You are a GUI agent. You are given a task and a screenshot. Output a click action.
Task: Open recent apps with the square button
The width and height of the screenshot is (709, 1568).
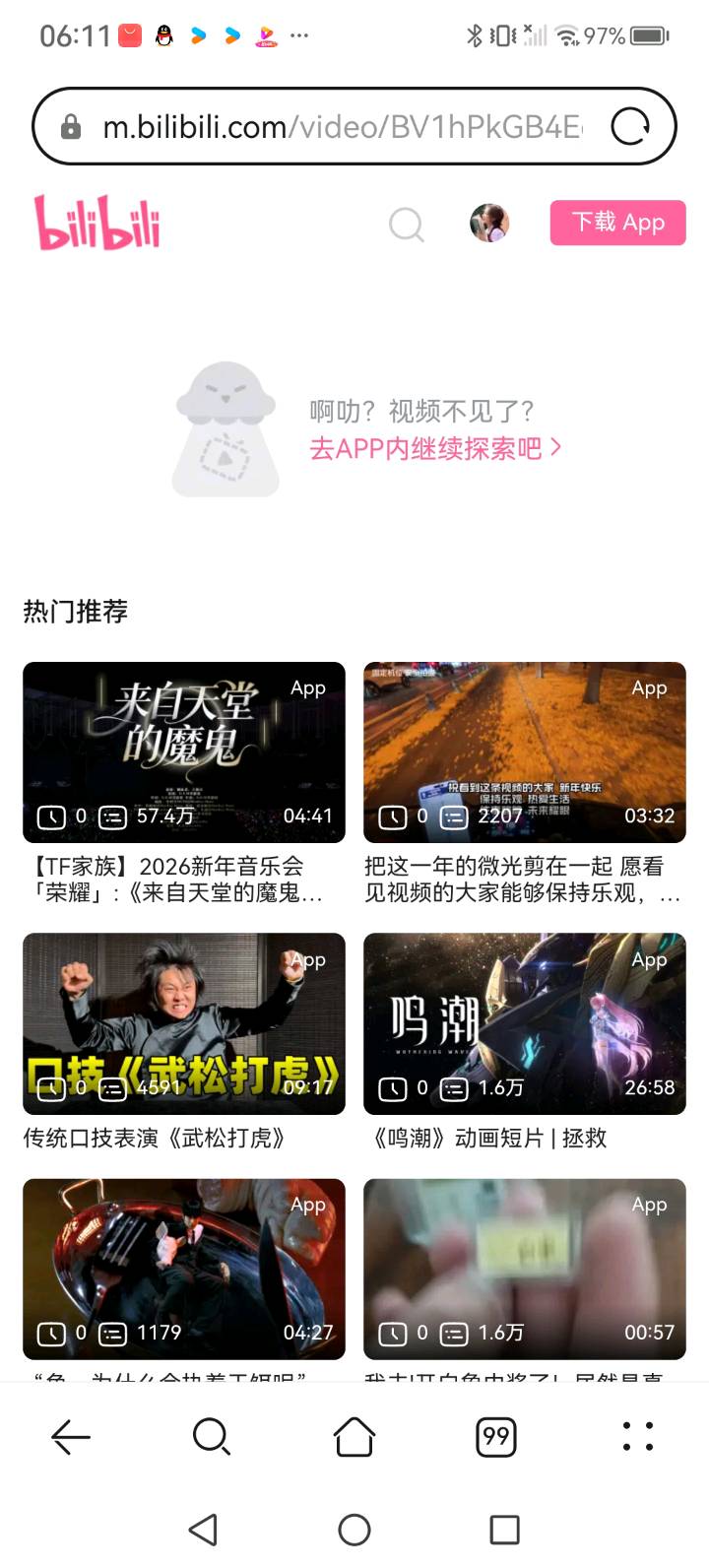[x=504, y=1530]
